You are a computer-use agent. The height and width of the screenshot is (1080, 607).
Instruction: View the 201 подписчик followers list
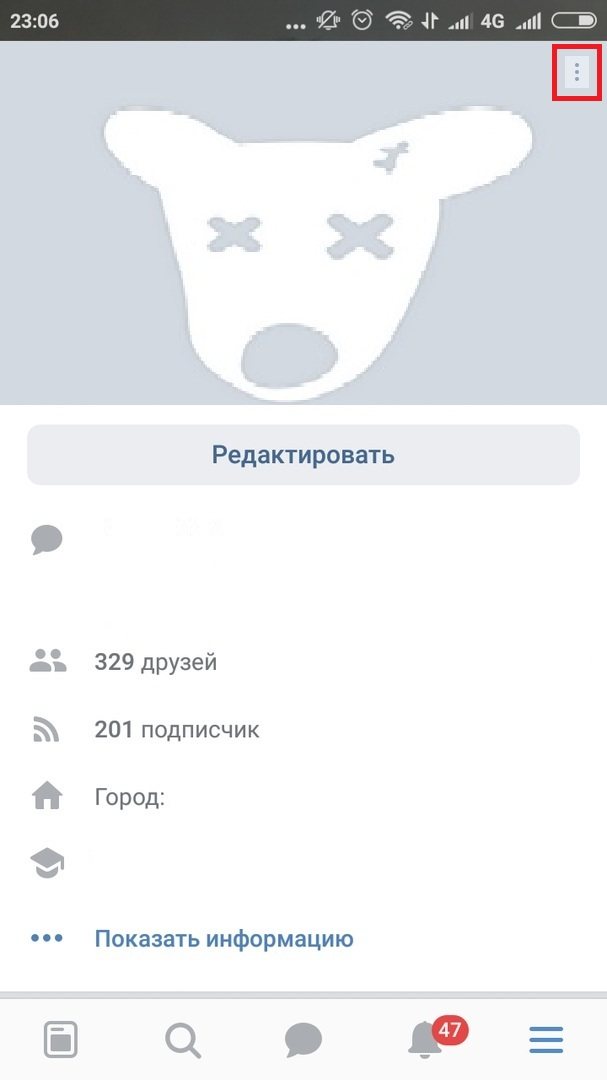pos(176,730)
